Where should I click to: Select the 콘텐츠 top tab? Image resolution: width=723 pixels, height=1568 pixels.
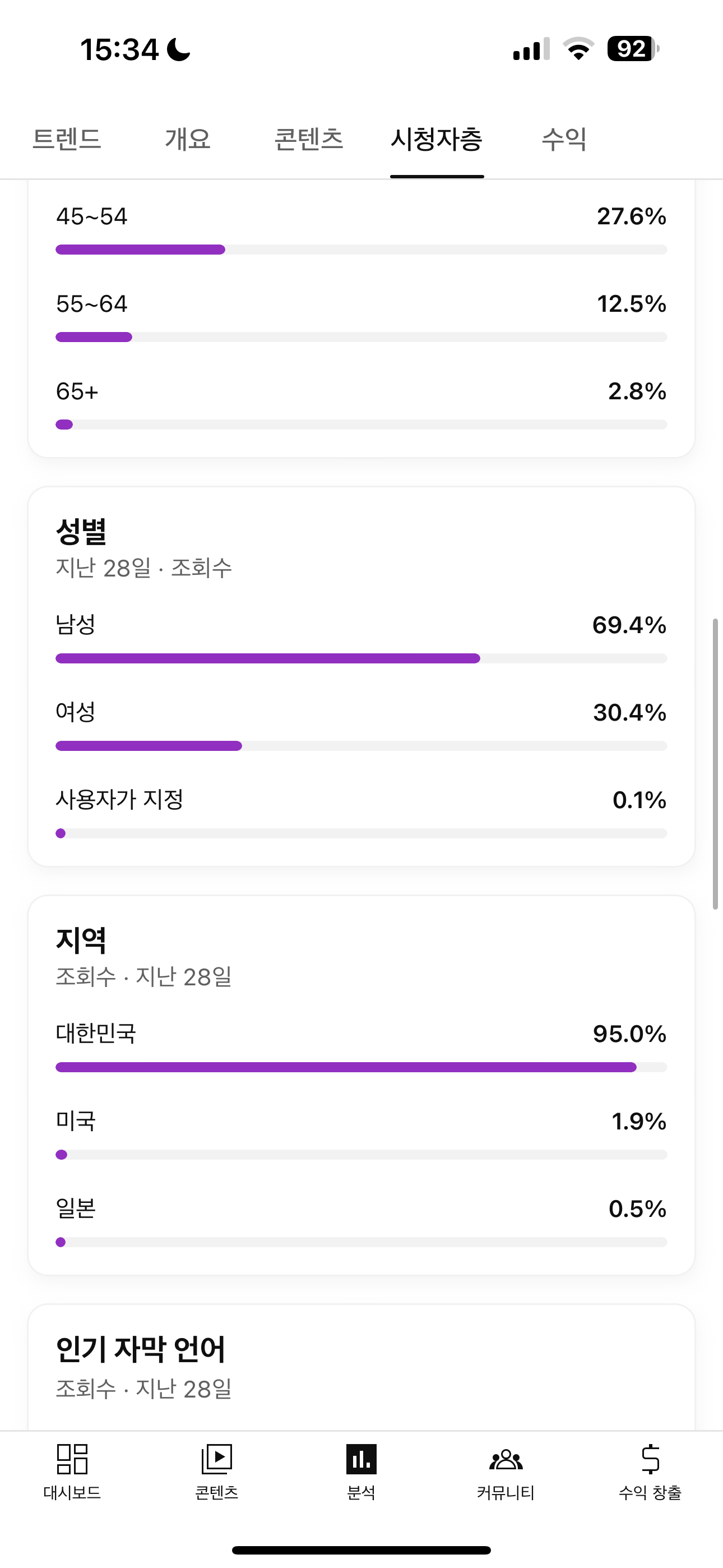[x=309, y=140]
